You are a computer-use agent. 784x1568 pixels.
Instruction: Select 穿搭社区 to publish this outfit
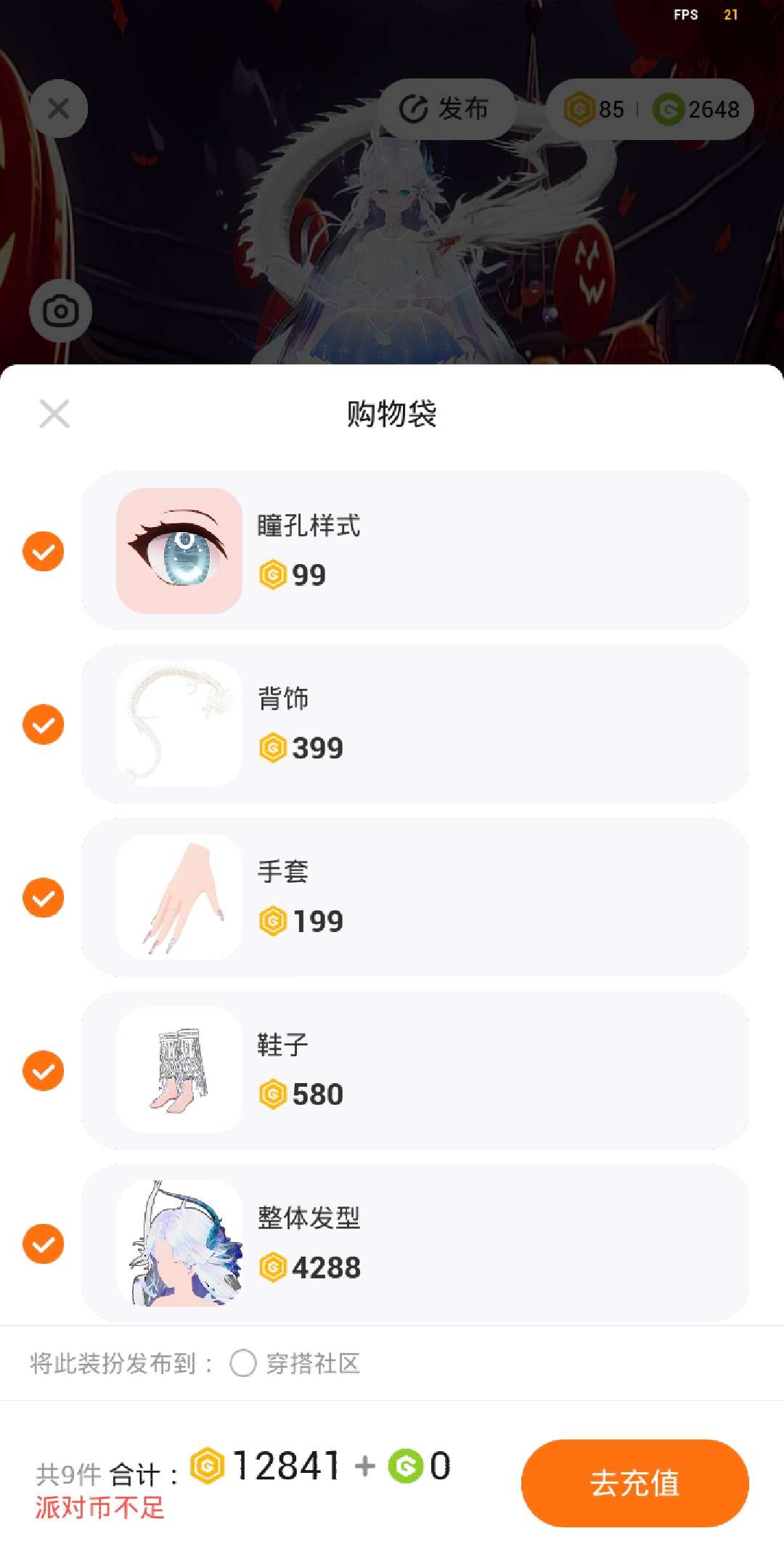pos(243,1363)
